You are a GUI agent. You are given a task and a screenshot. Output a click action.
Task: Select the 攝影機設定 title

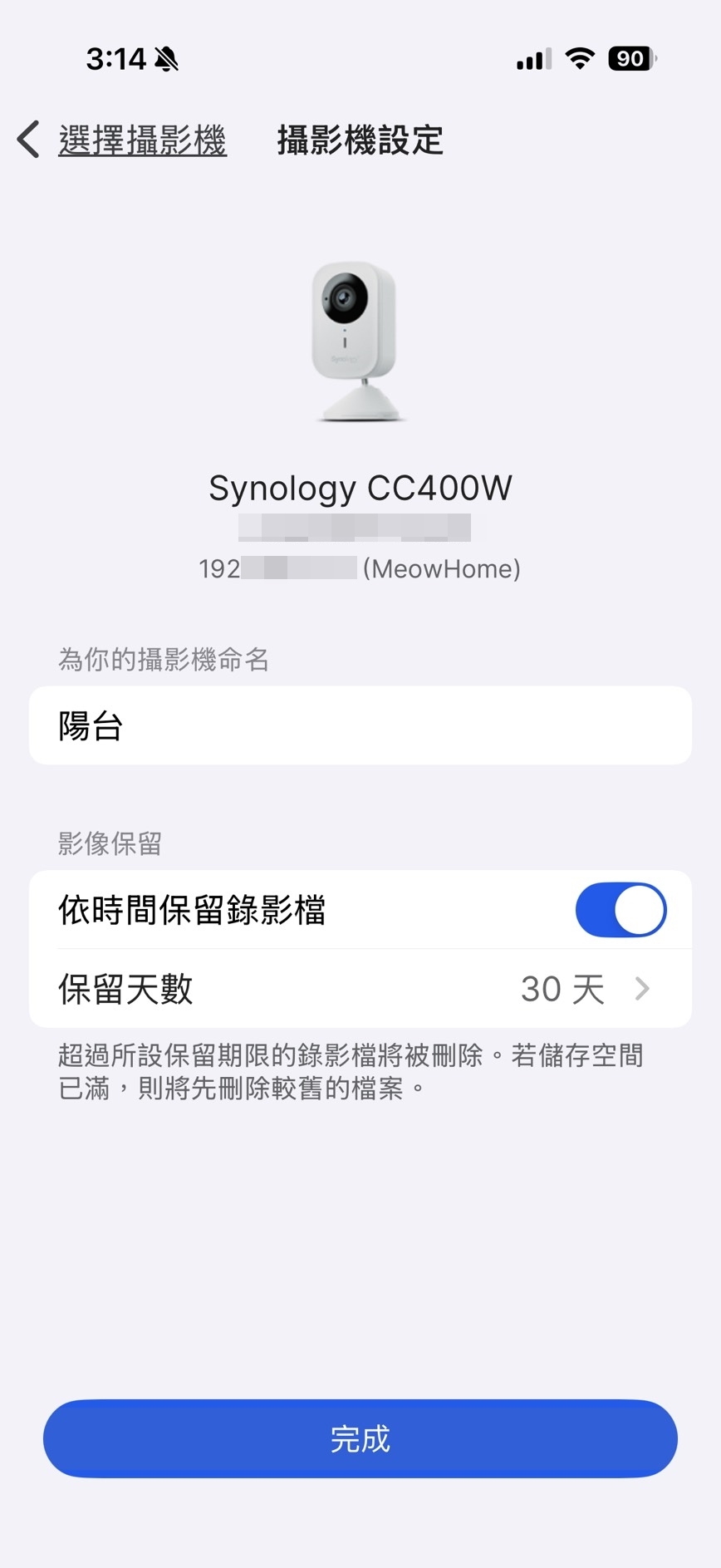(x=360, y=141)
